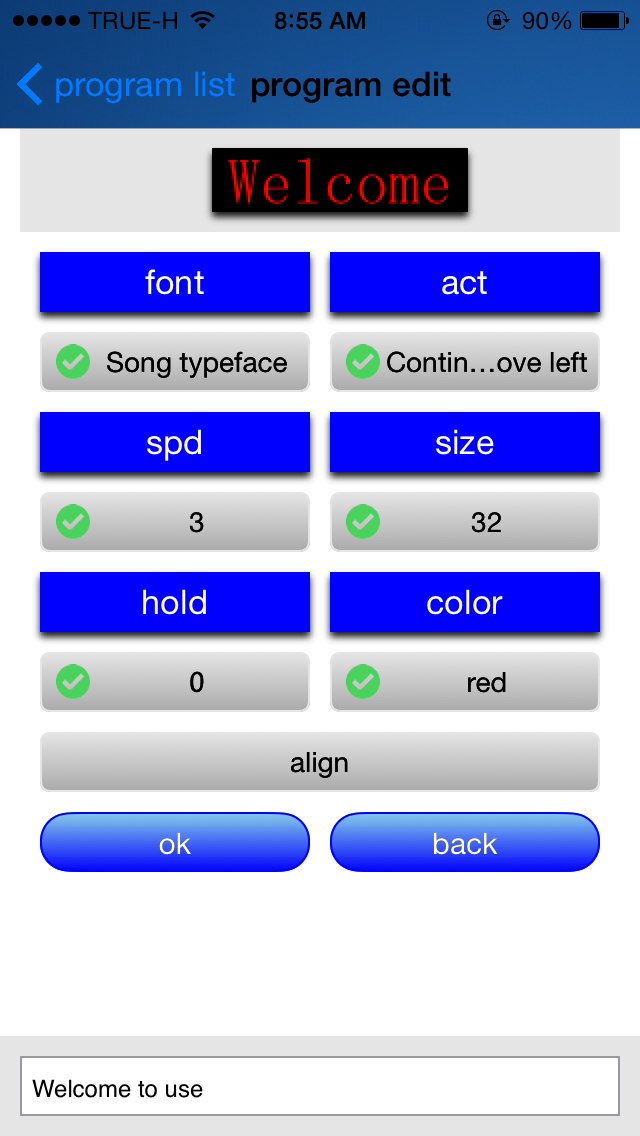The width and height of the screenshot is (640, 1136).
Task: Select the Song typeface option
Action: (175, 362)
